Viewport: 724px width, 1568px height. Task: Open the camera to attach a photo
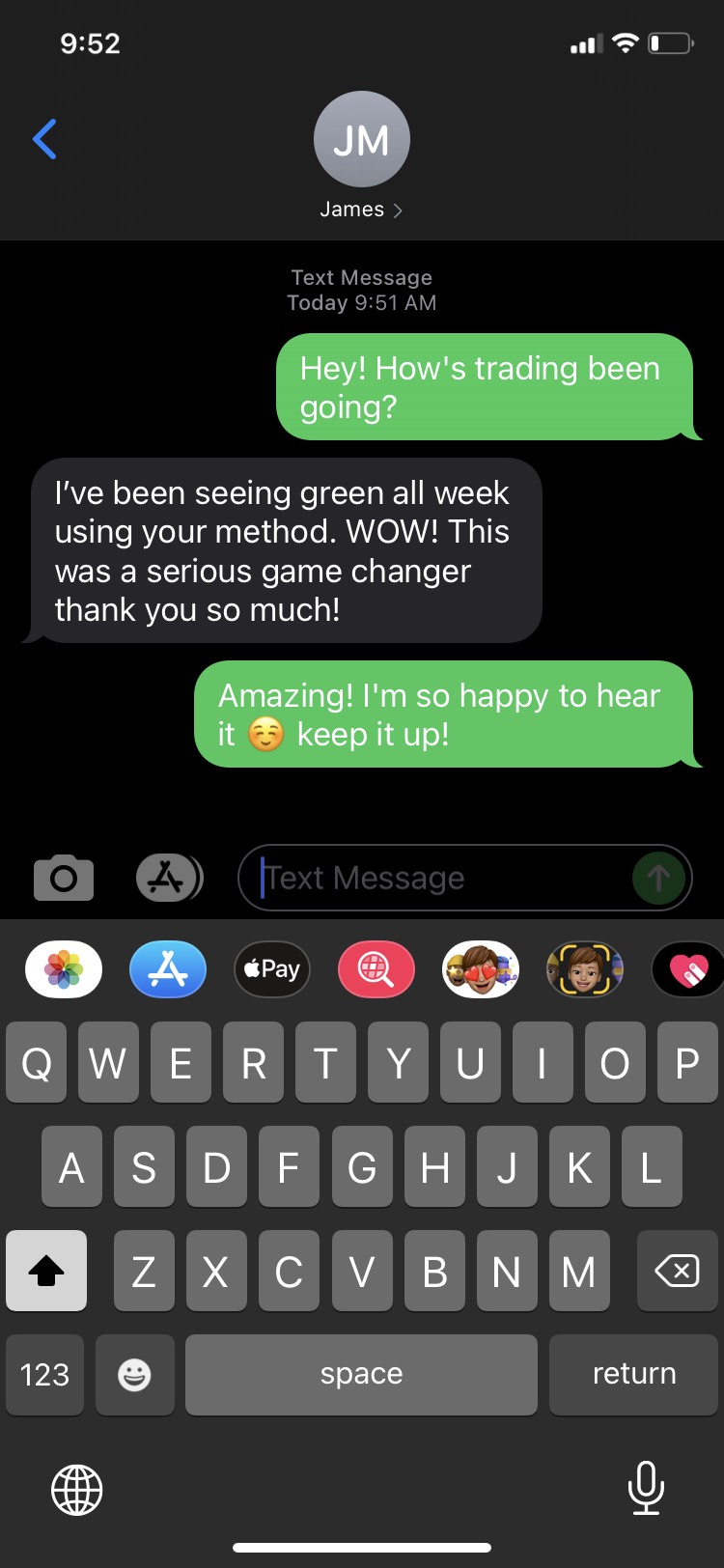64,877
